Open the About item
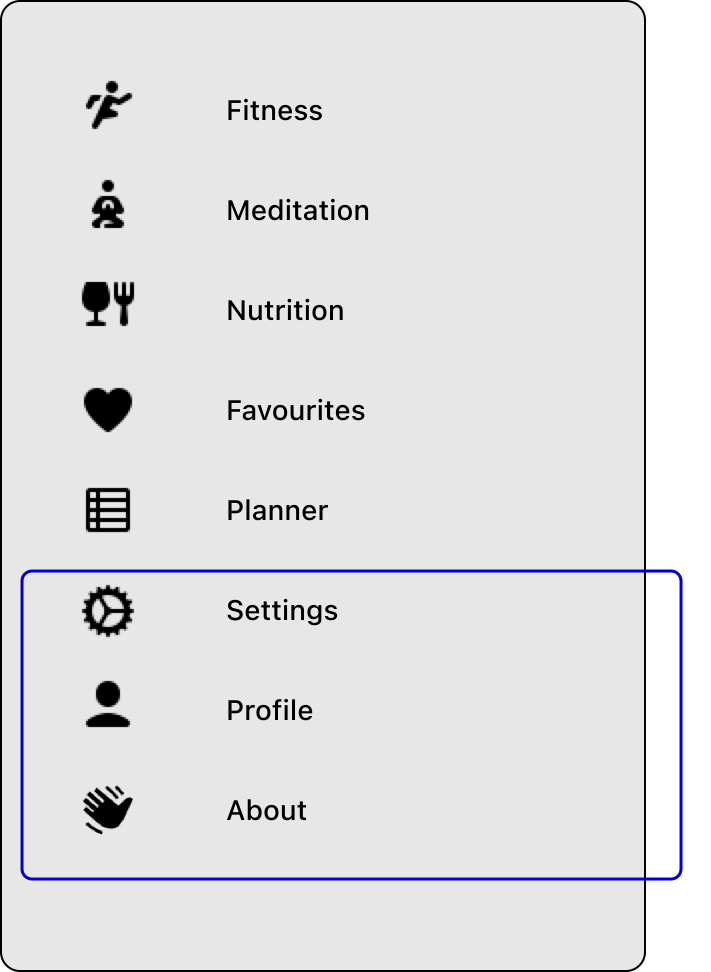The image size is (711, 972). (266, 810)
